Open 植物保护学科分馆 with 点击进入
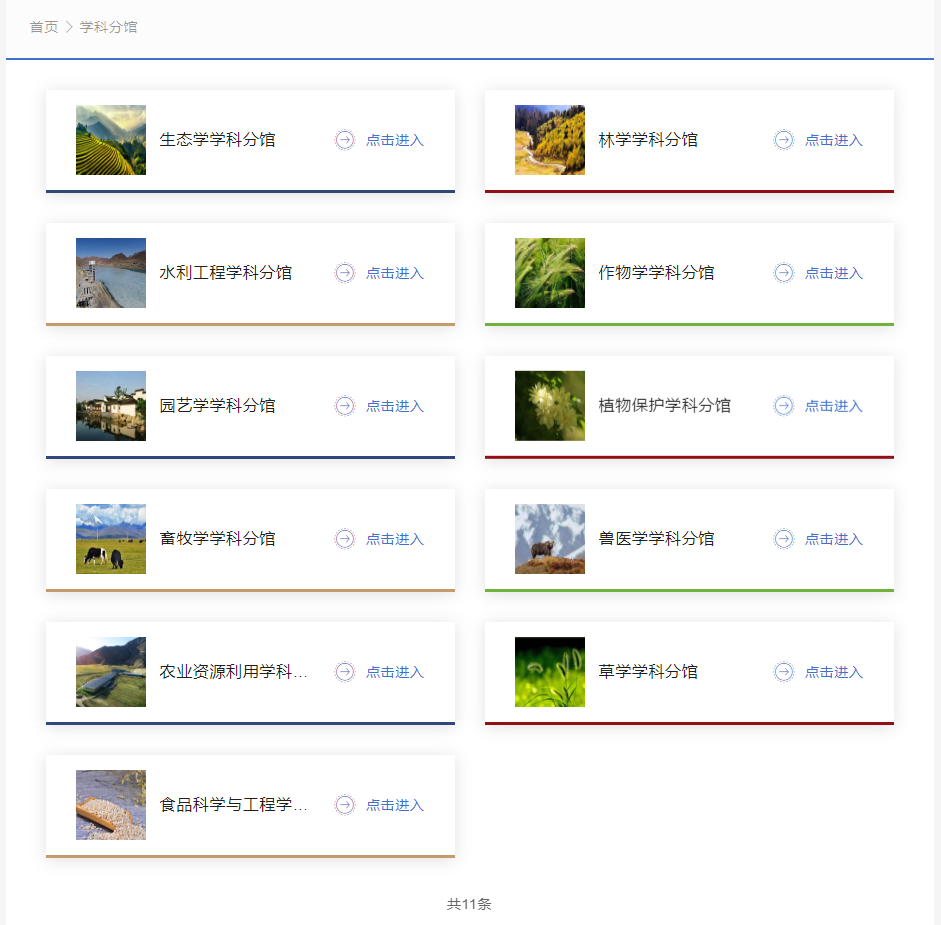This screenshot has height=925, width=941. [833, 406]
